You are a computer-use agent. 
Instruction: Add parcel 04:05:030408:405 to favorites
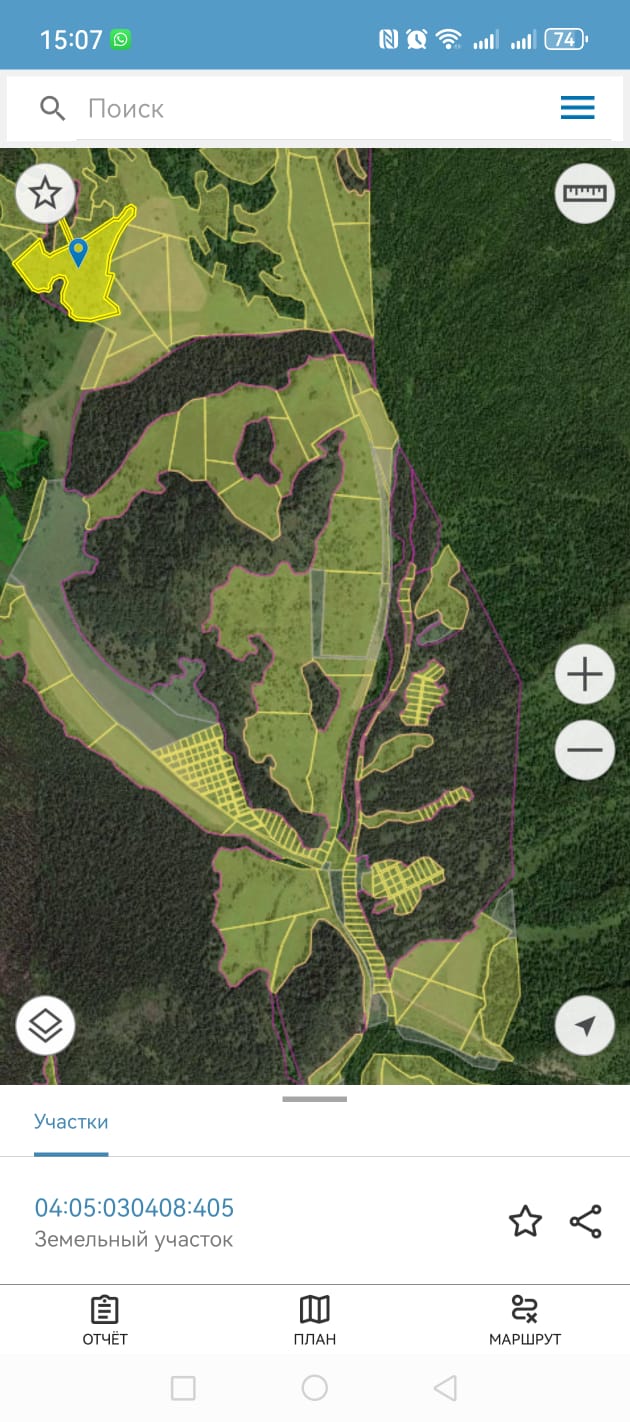tap(525, 1221)
